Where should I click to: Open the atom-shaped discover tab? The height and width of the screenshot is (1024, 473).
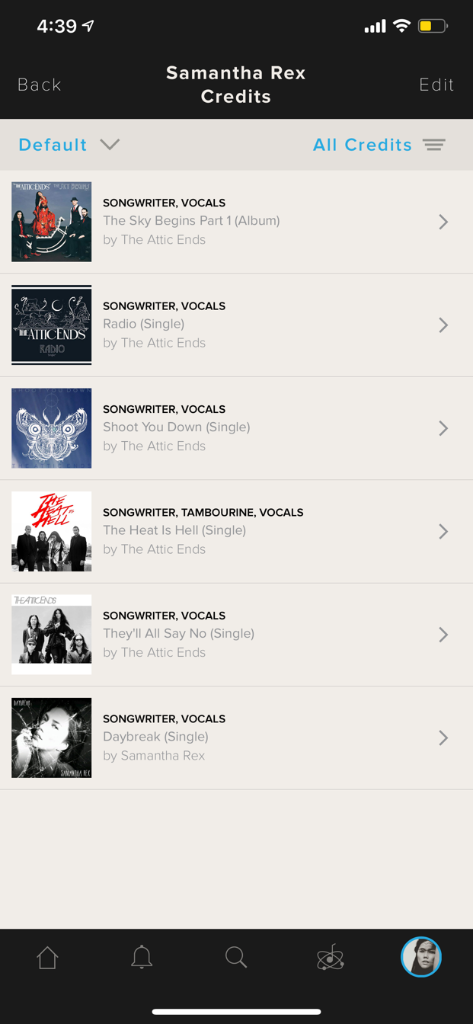[x=331, y=957]
